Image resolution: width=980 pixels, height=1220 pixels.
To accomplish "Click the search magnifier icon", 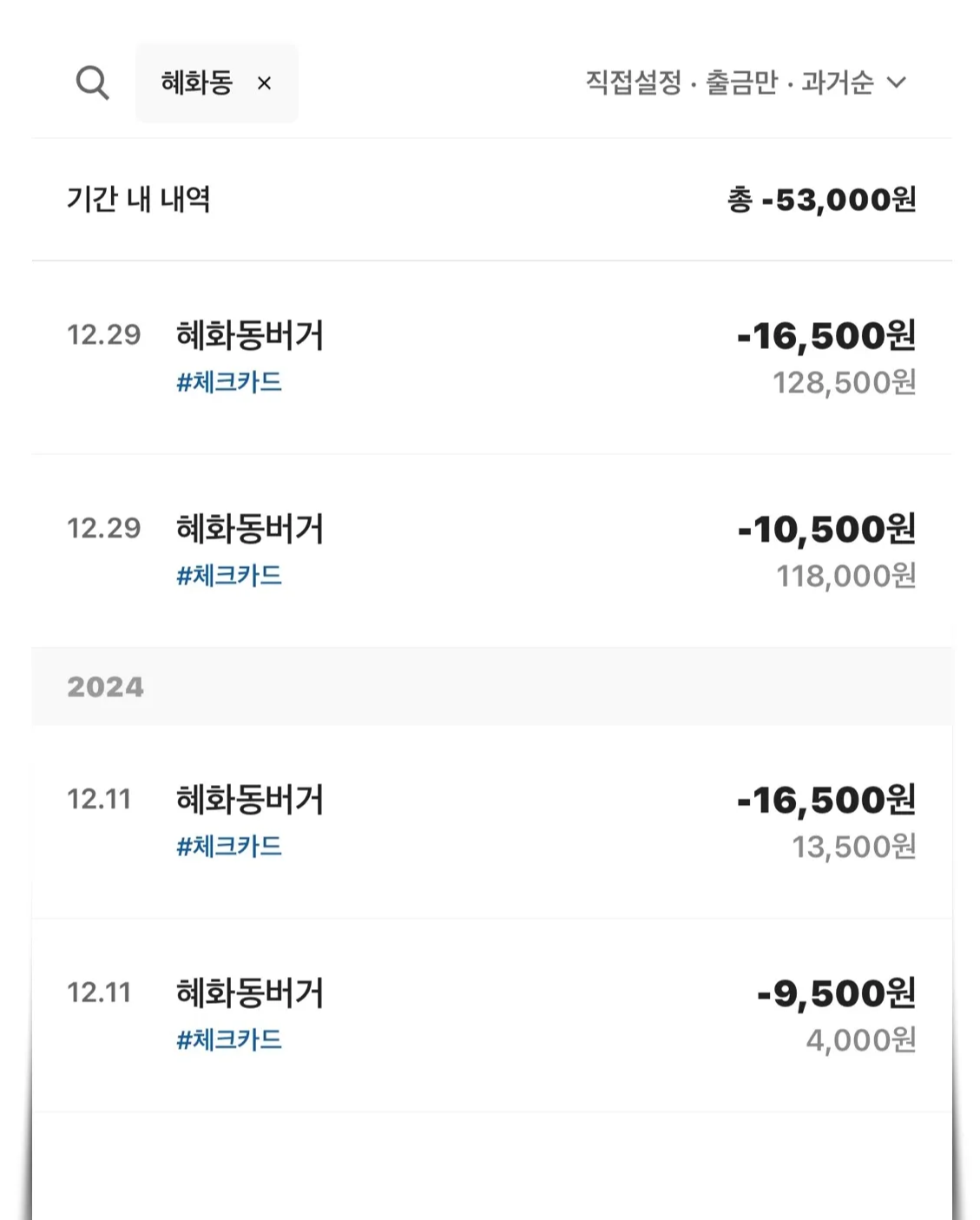I will click(x=93, y=82).
